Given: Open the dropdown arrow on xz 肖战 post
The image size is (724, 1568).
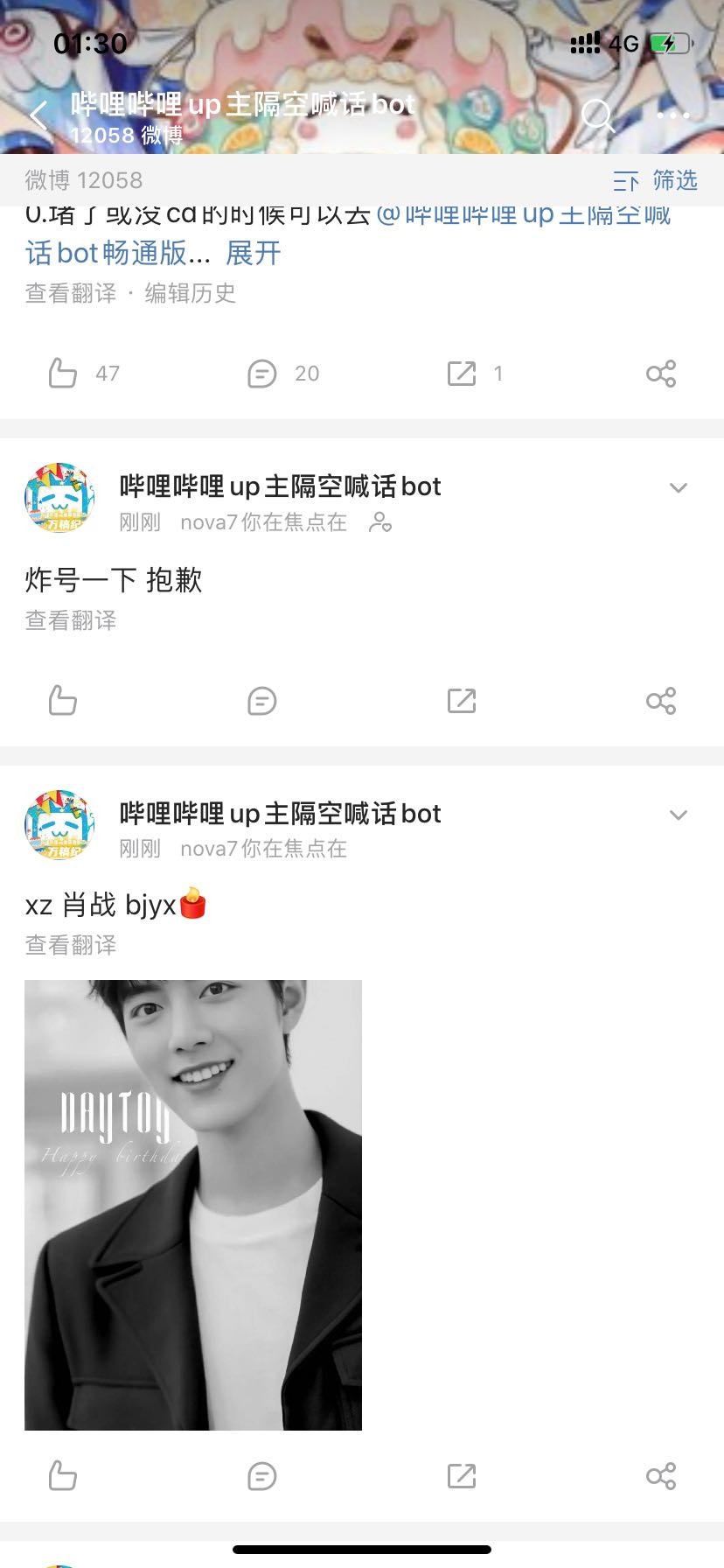Looking at the screenshot, I should point(679,815).
